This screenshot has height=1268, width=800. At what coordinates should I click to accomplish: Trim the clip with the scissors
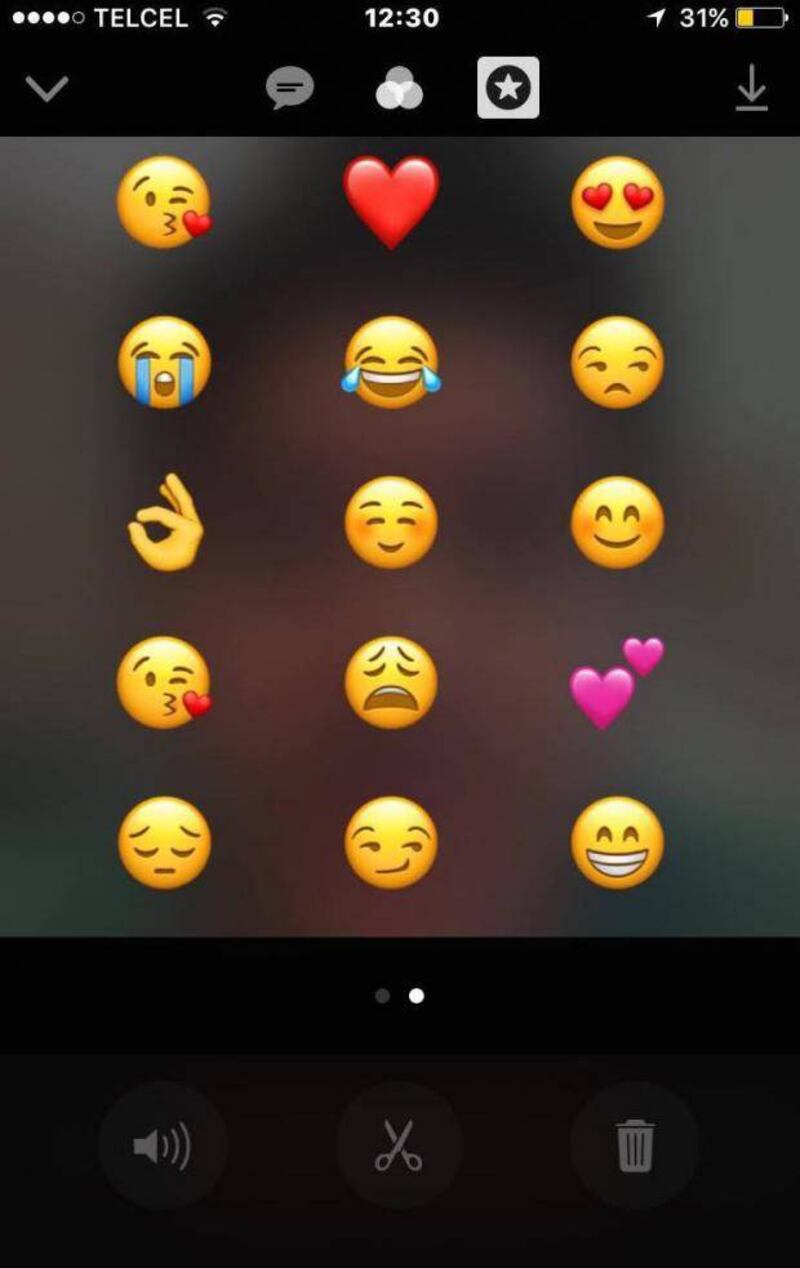[399, 1146]
